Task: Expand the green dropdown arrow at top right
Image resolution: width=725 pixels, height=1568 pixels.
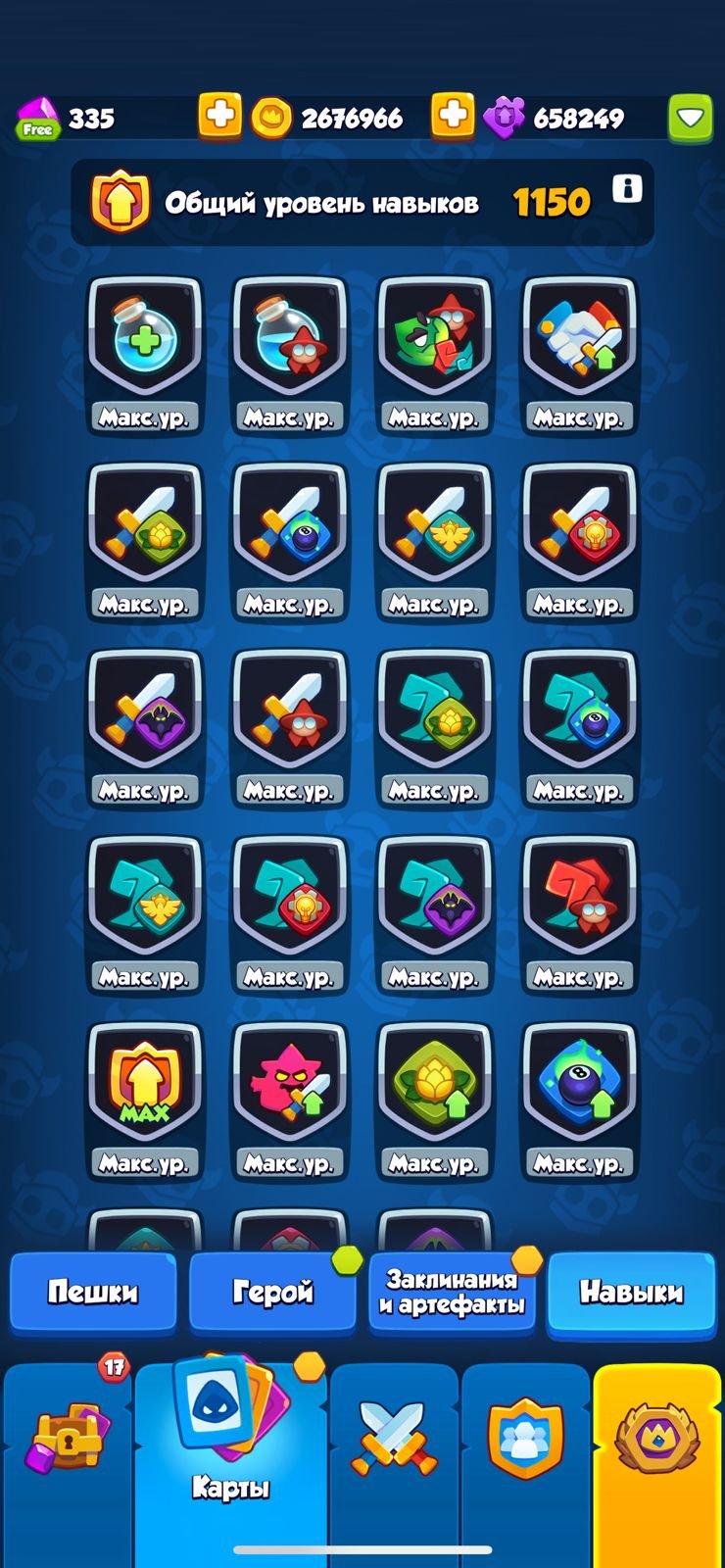Action: pyautogui.click(x=690, y=119)
